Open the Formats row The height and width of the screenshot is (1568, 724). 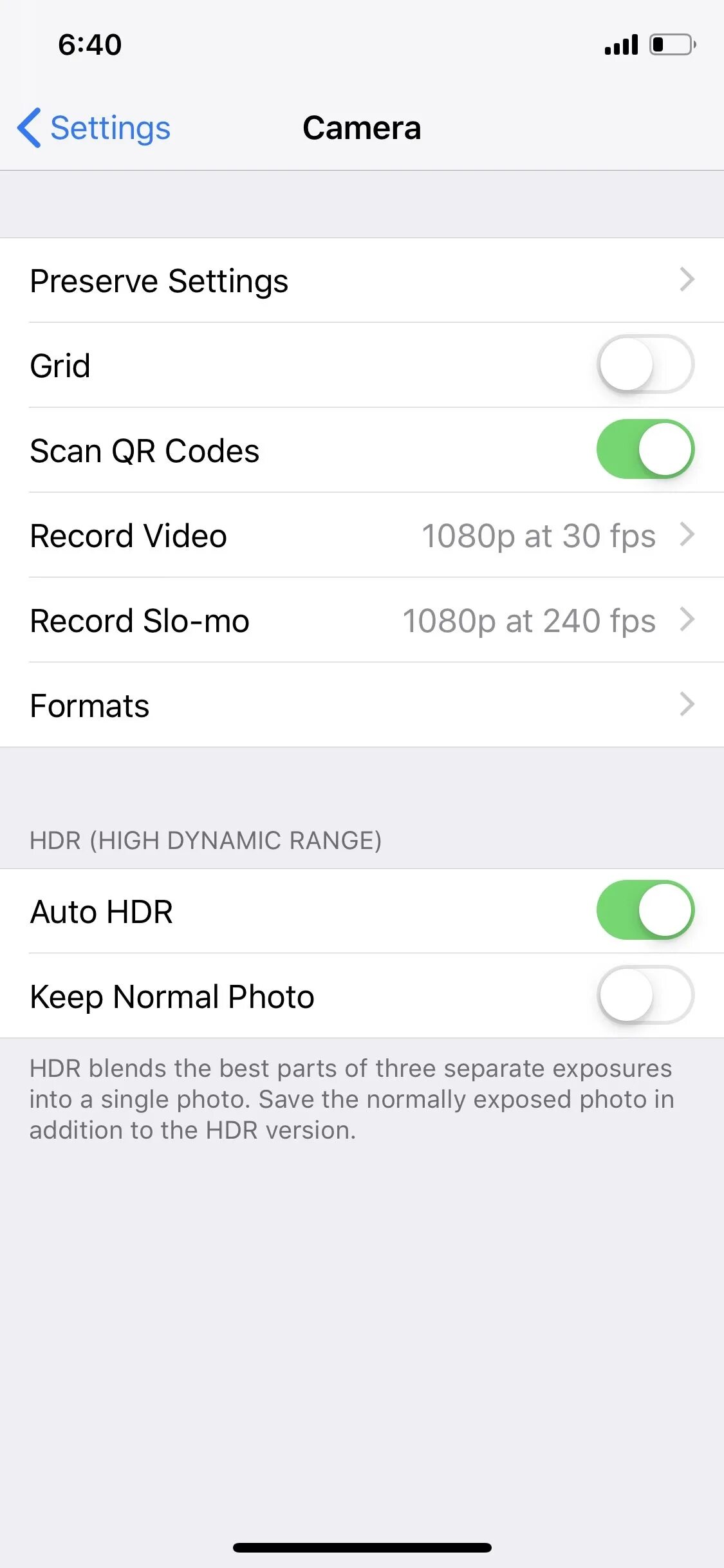point(362,705)
